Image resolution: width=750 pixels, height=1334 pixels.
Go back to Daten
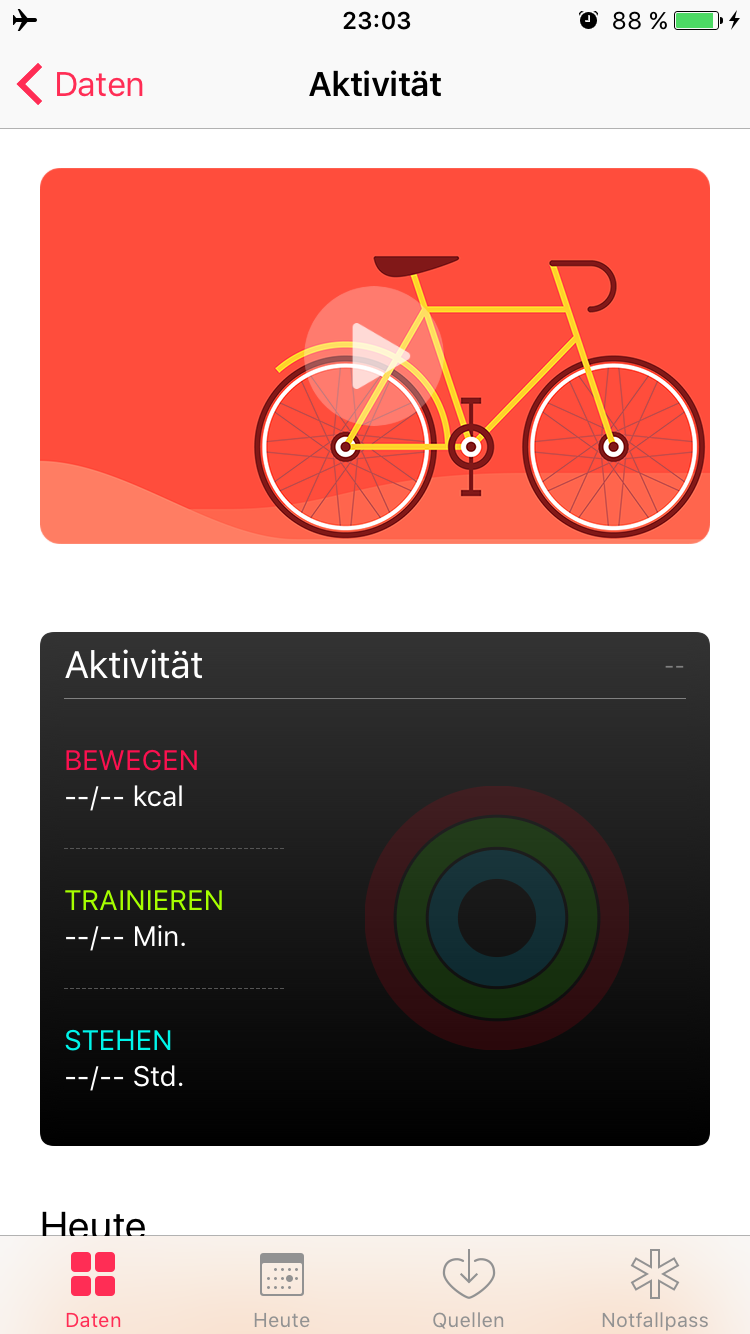80,85
